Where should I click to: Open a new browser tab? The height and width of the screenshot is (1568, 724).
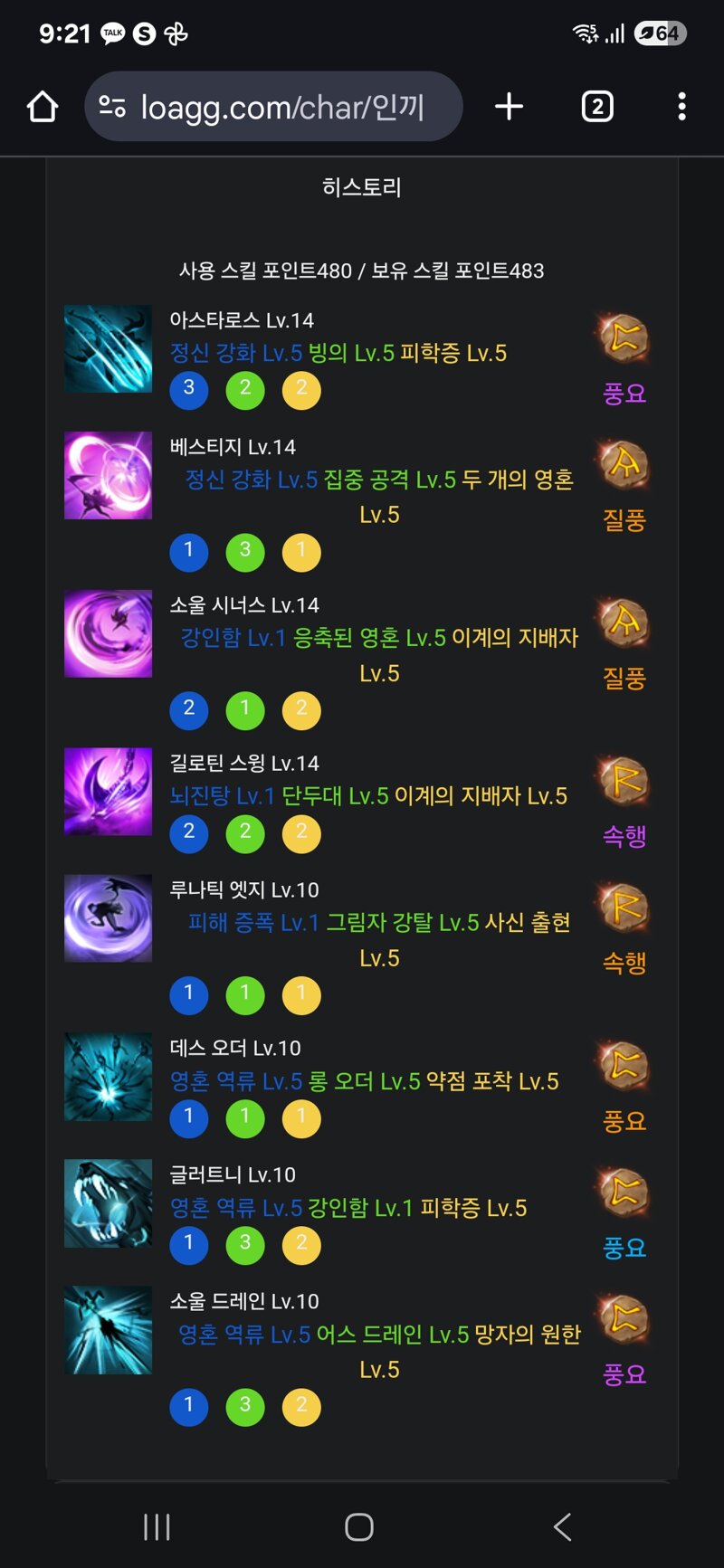tap(509, 107)
